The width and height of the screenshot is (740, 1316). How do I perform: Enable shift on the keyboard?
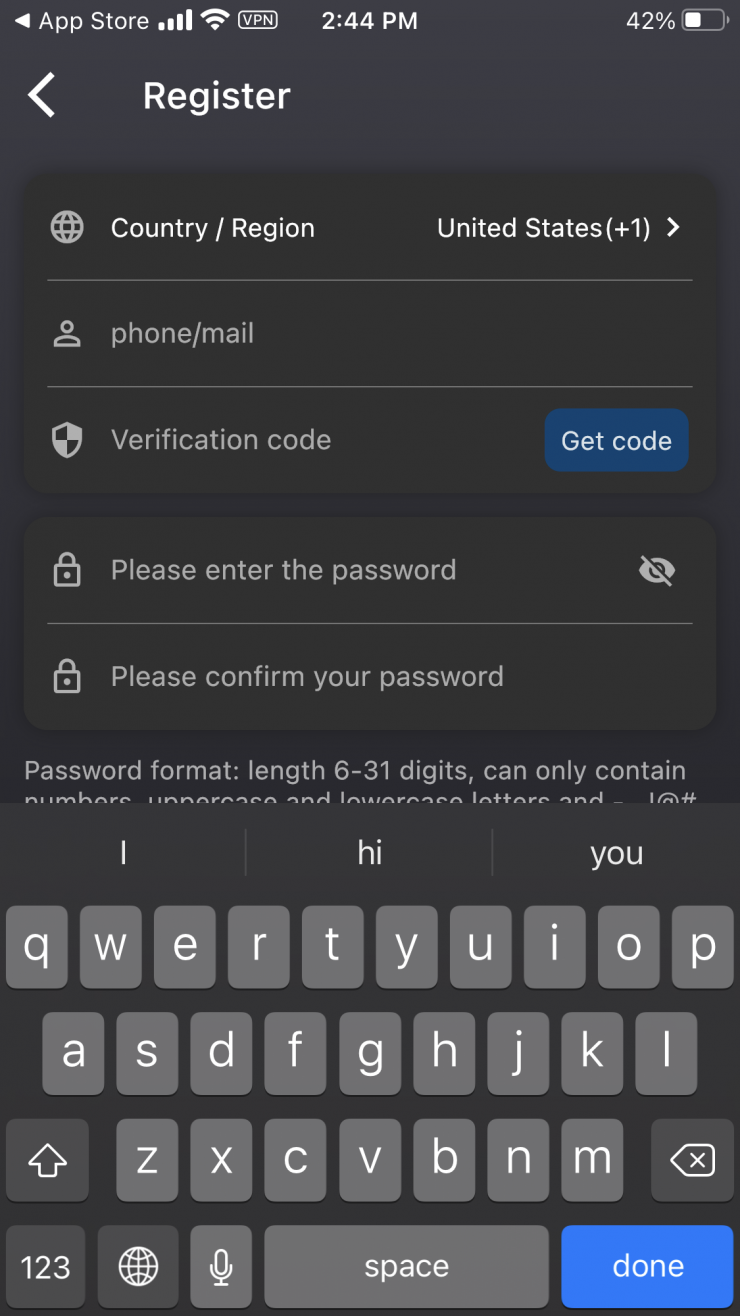tap(47, 1160)
